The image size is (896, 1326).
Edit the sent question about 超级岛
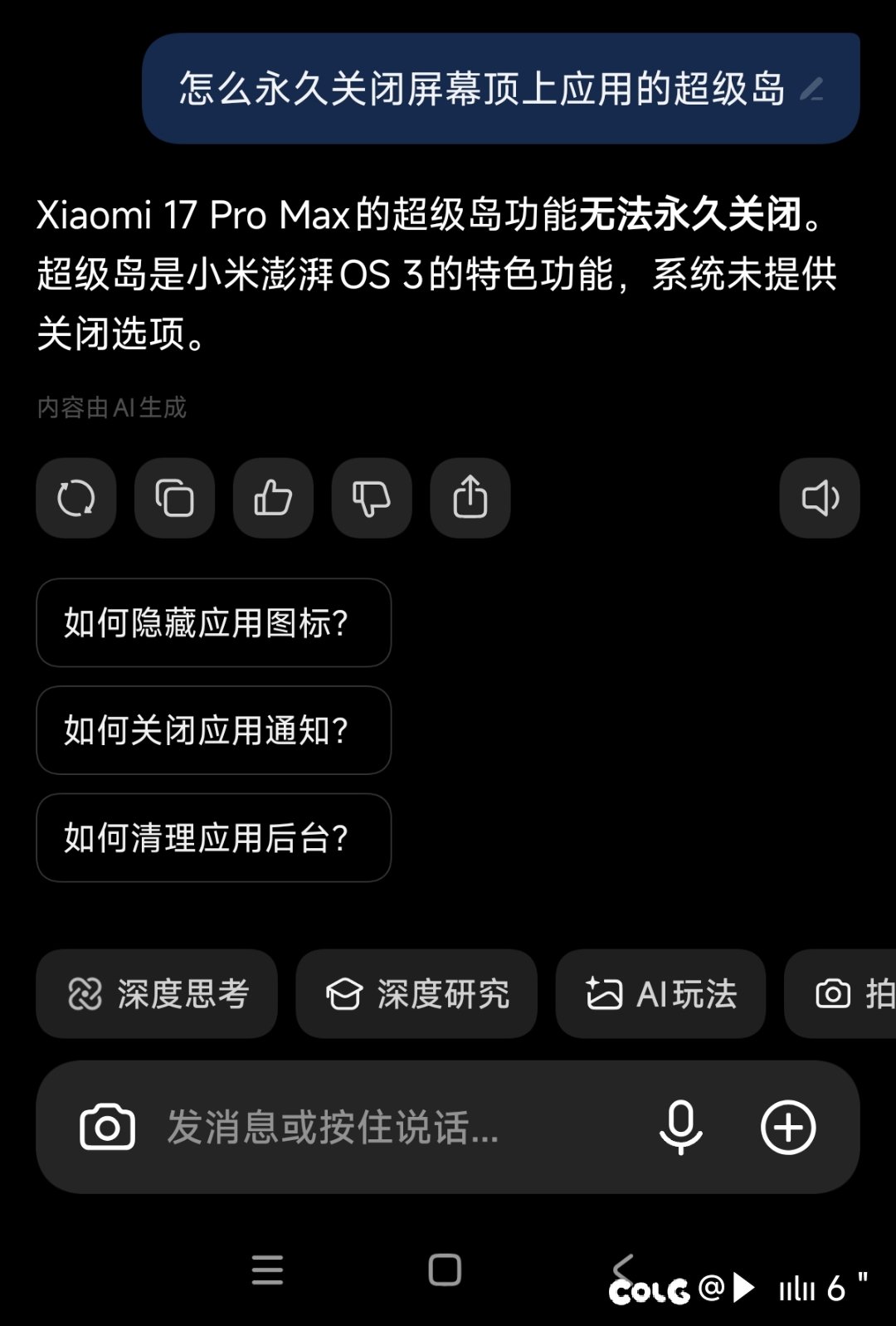[811, 90]
